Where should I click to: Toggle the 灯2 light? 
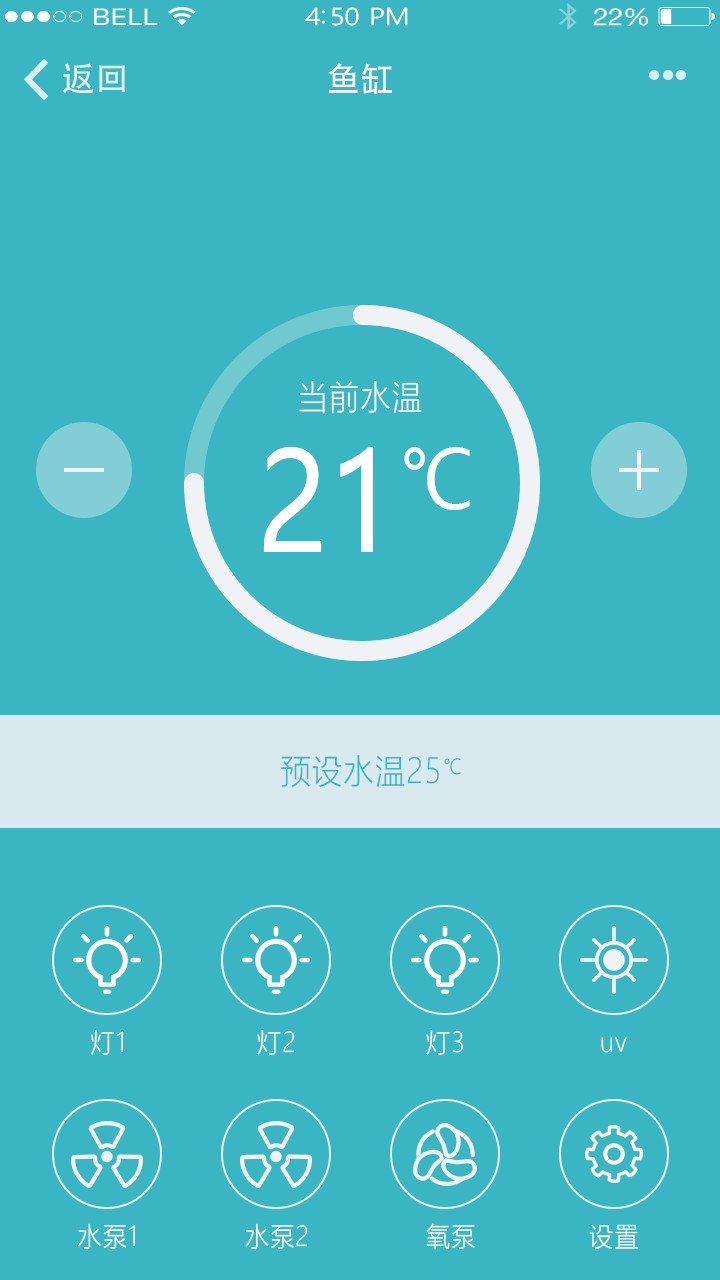coord(276,960)
